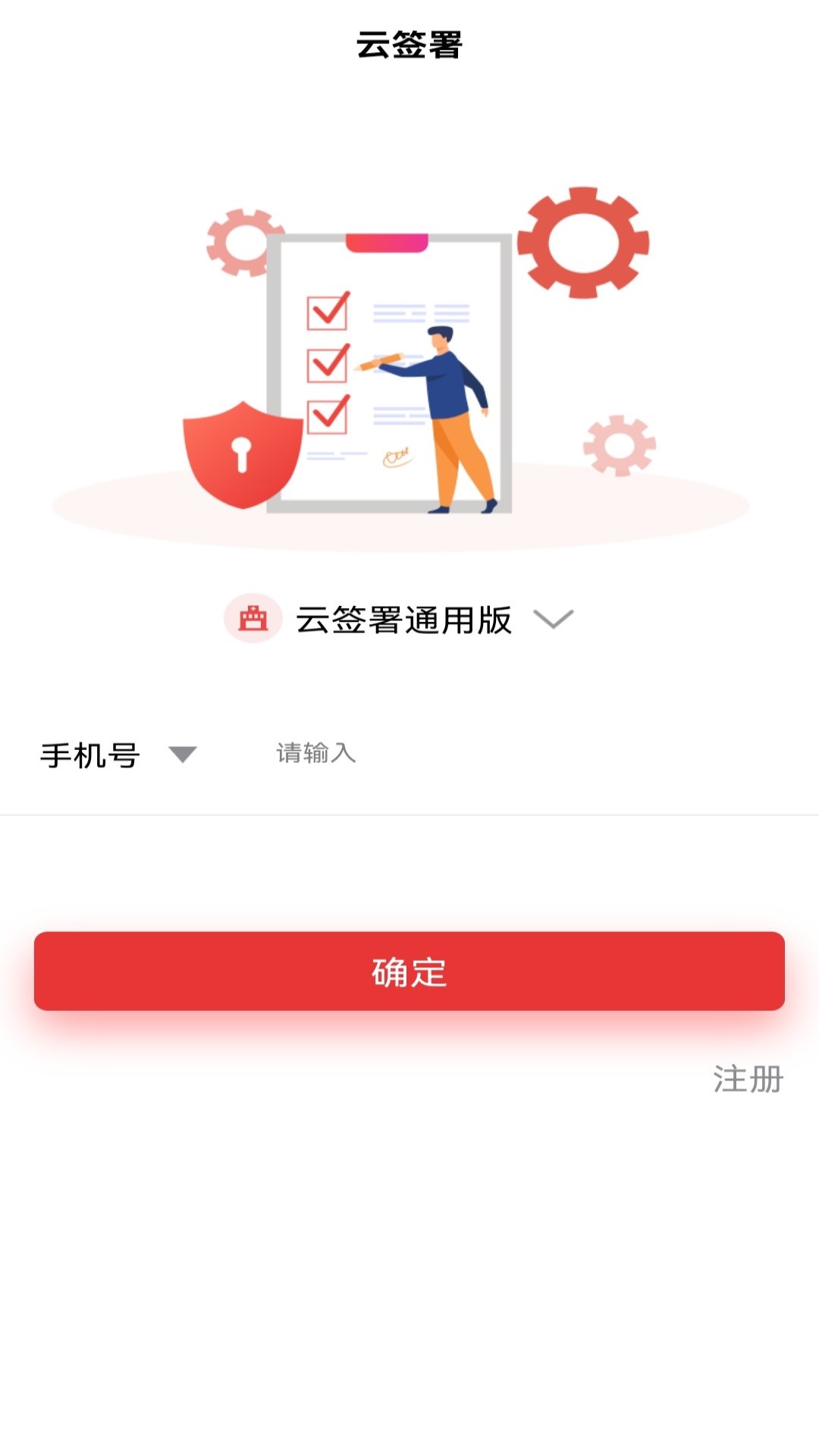819x1456 pixels.
Task: Click the 云签署 title at top
Action: pyautogui.click(x=409, y=42)
